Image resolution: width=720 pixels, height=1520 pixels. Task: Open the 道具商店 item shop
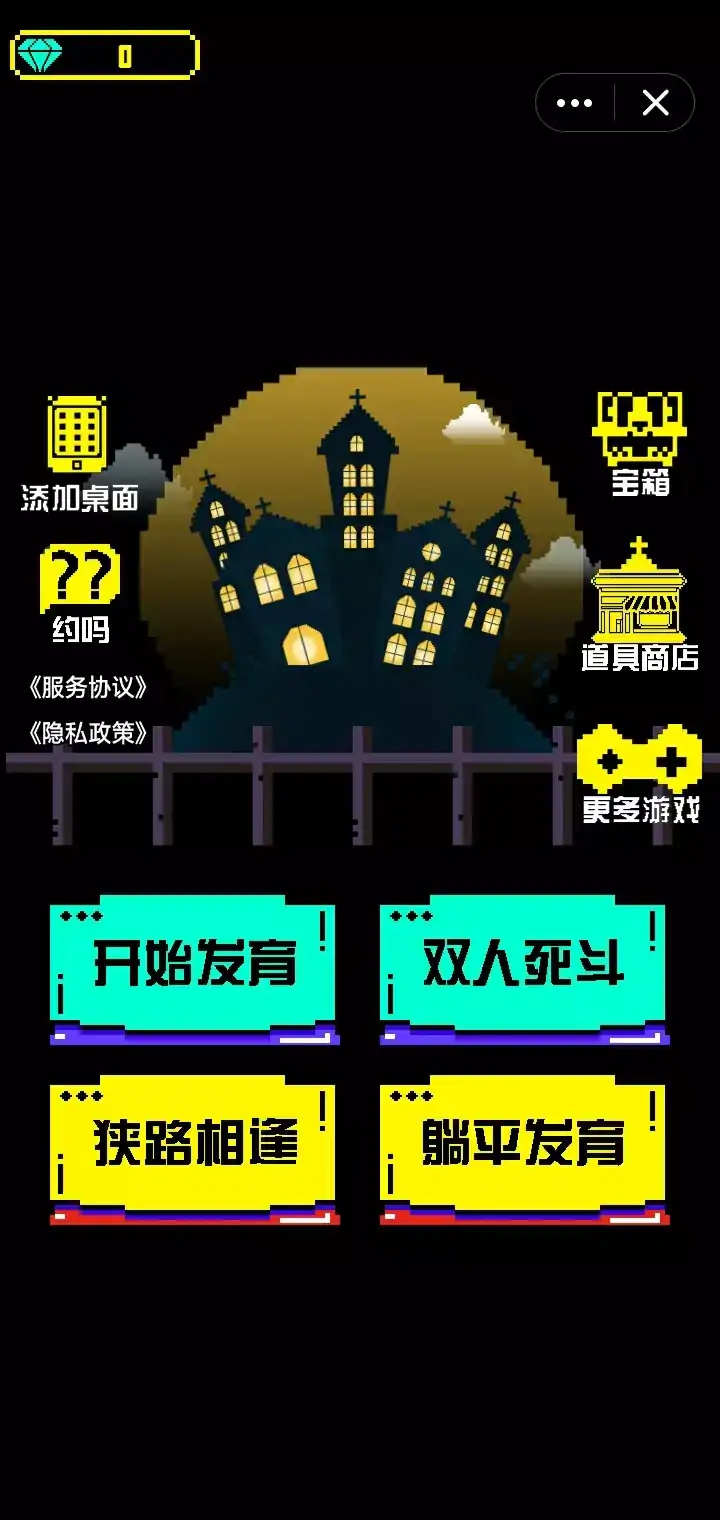click(639, 606)
